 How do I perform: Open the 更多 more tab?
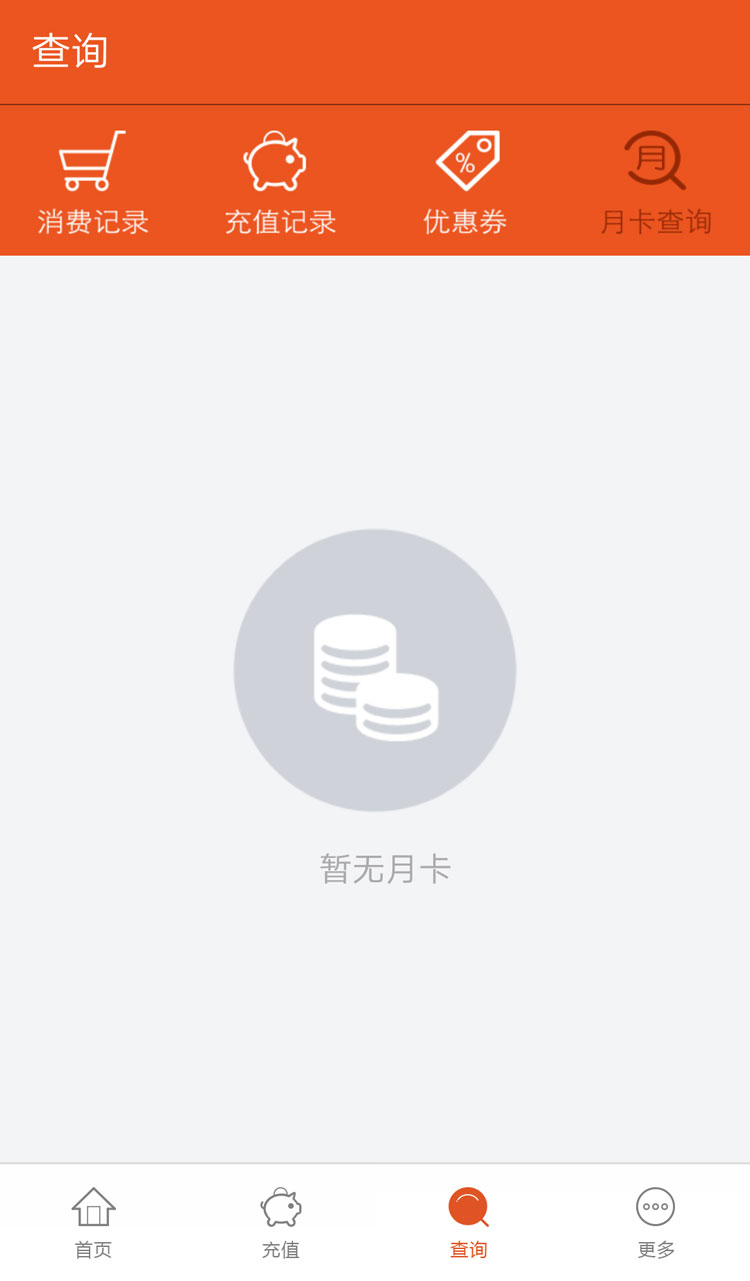point(656,1222)
